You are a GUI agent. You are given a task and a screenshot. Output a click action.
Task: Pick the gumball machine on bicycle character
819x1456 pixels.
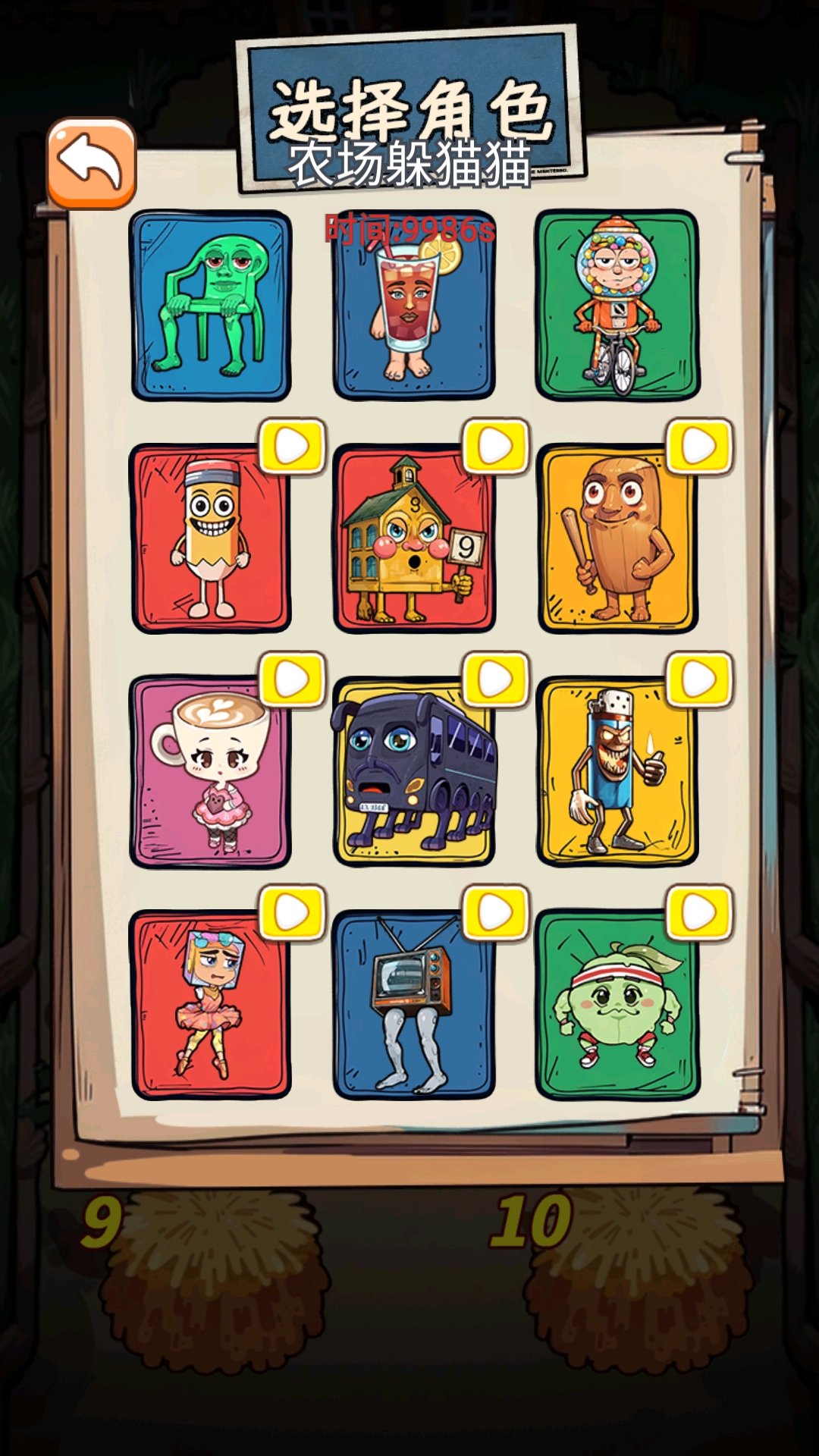(617, 306)
